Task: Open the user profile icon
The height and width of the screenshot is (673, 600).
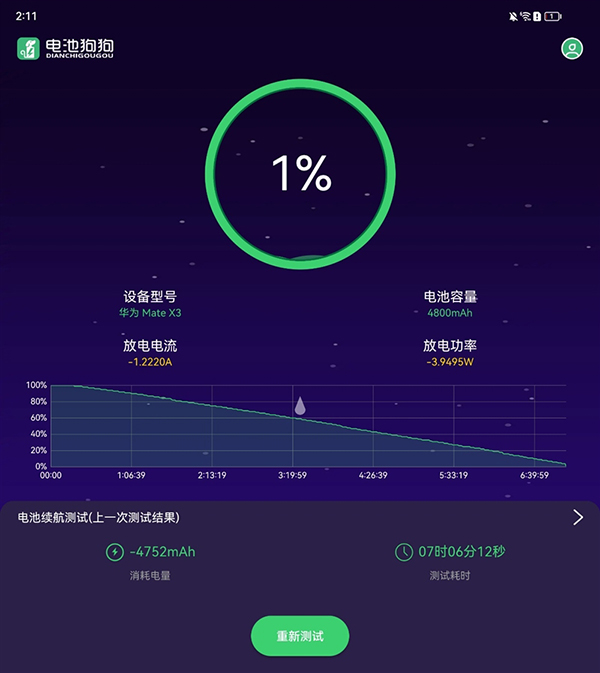Action: point(572,49)
